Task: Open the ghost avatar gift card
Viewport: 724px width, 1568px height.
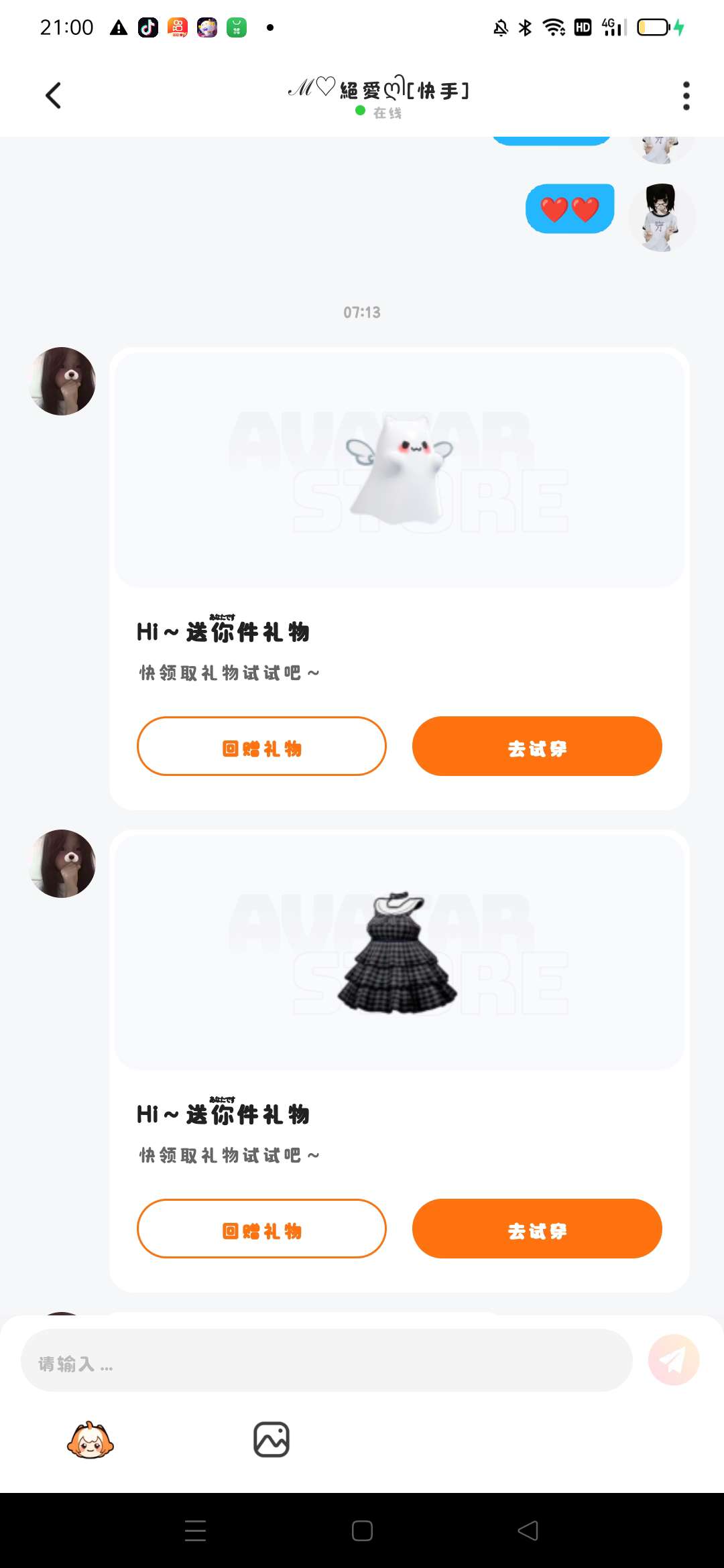Action: pyautogui.click(x=400, y=469)
